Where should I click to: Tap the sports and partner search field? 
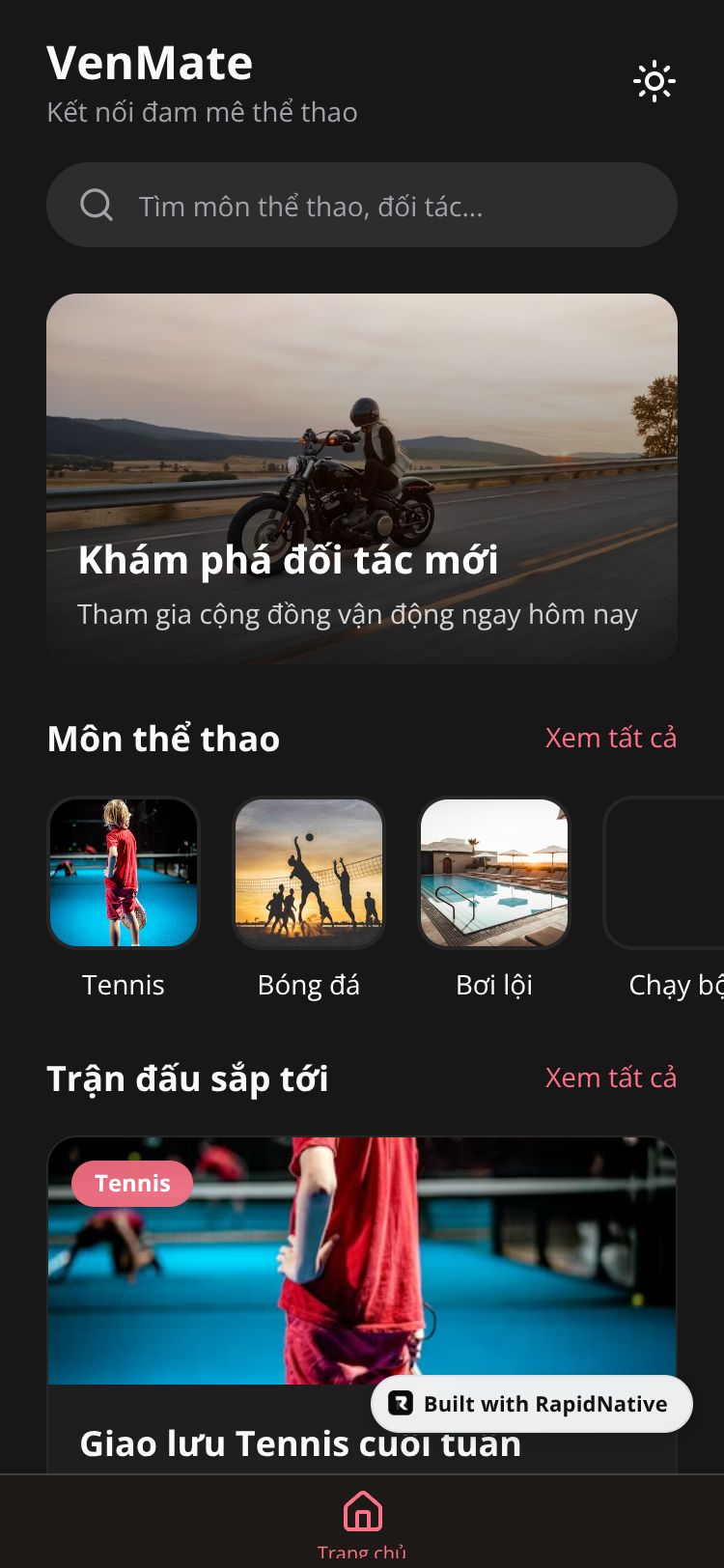[x=362, y=205]
